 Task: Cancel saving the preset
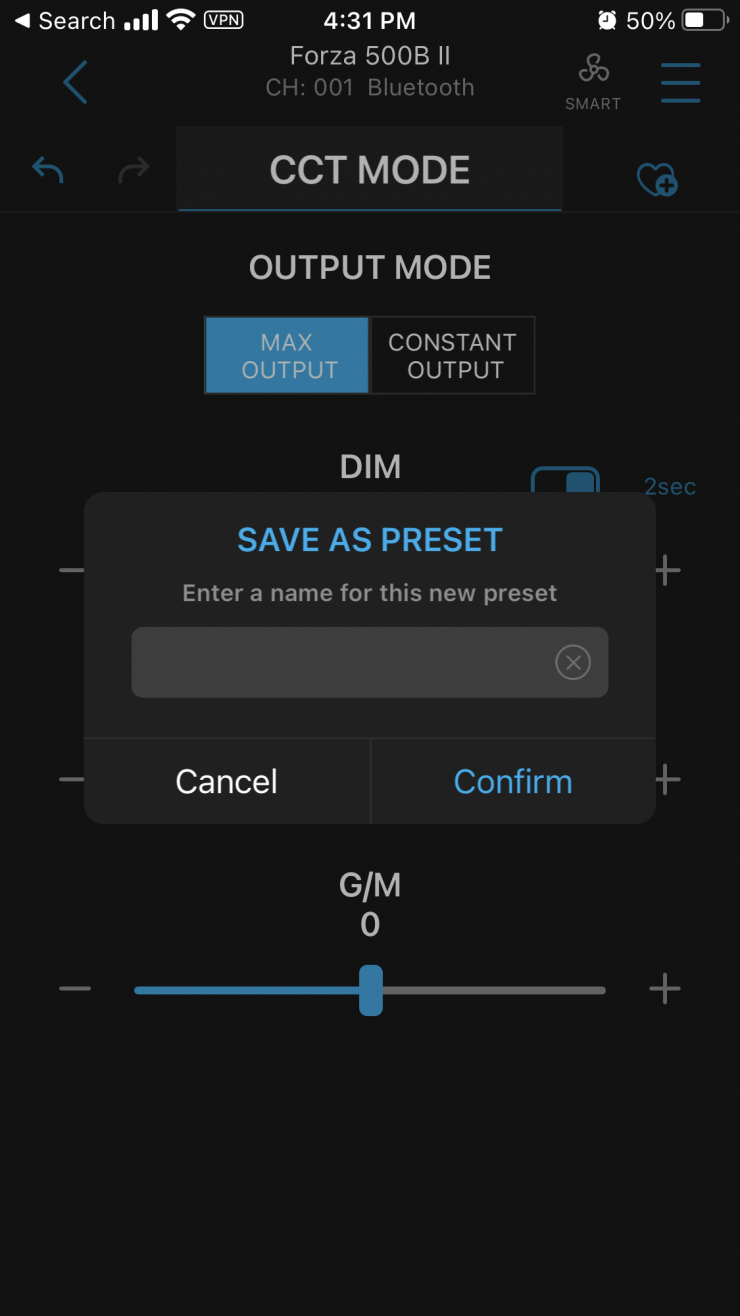(x=227, y=781)
